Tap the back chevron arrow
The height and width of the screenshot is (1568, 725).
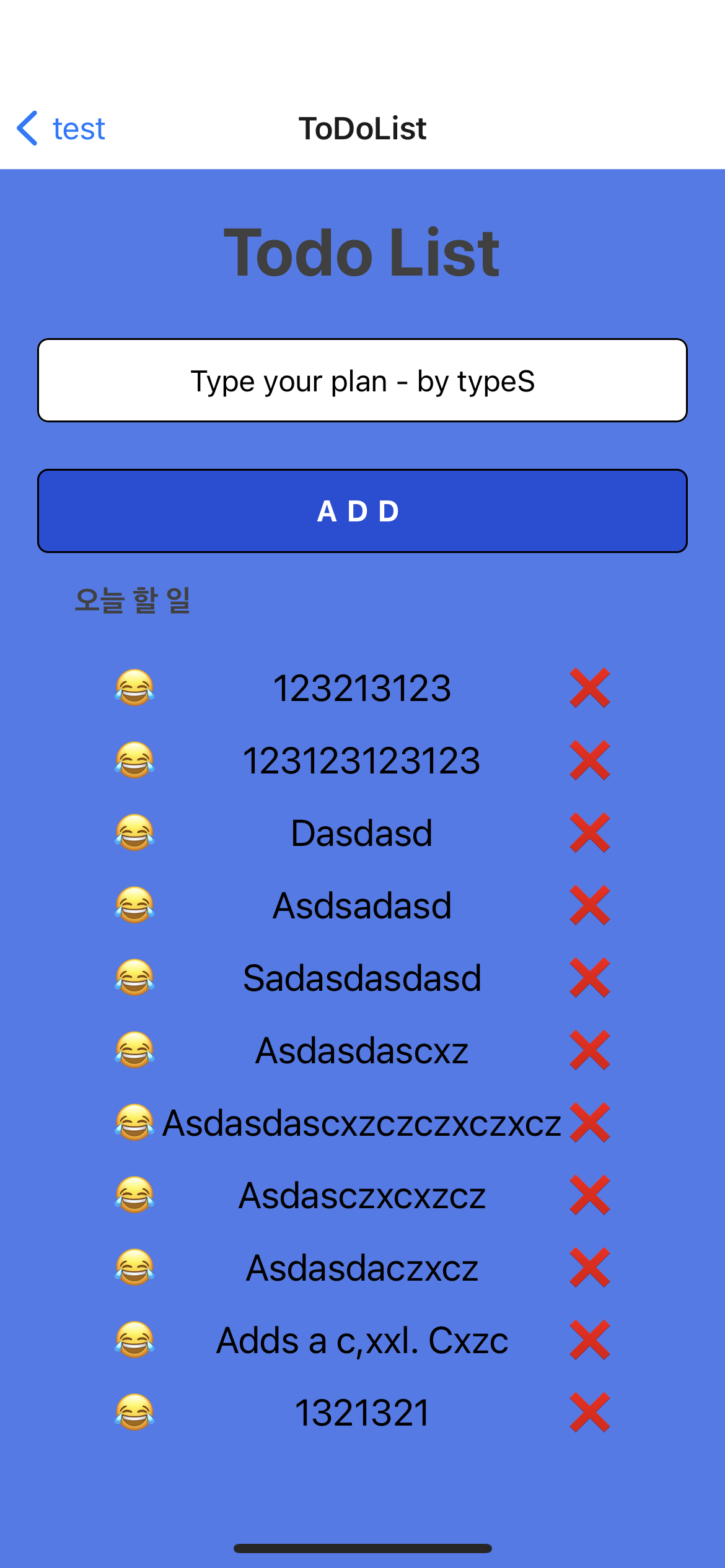(27, 128)
